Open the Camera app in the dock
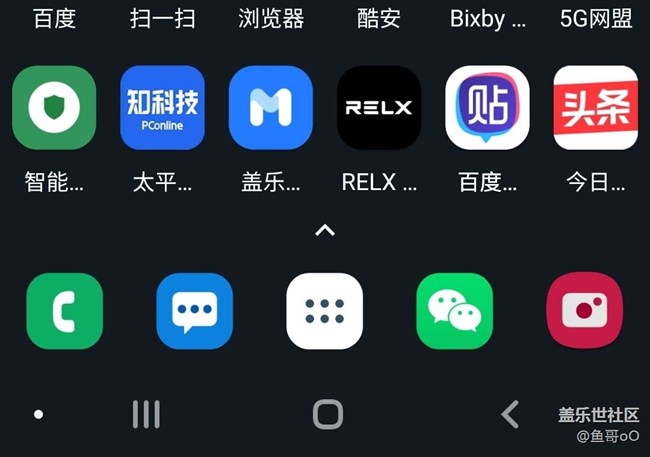The width and height of the screenshot is (650, 457). 584,311
